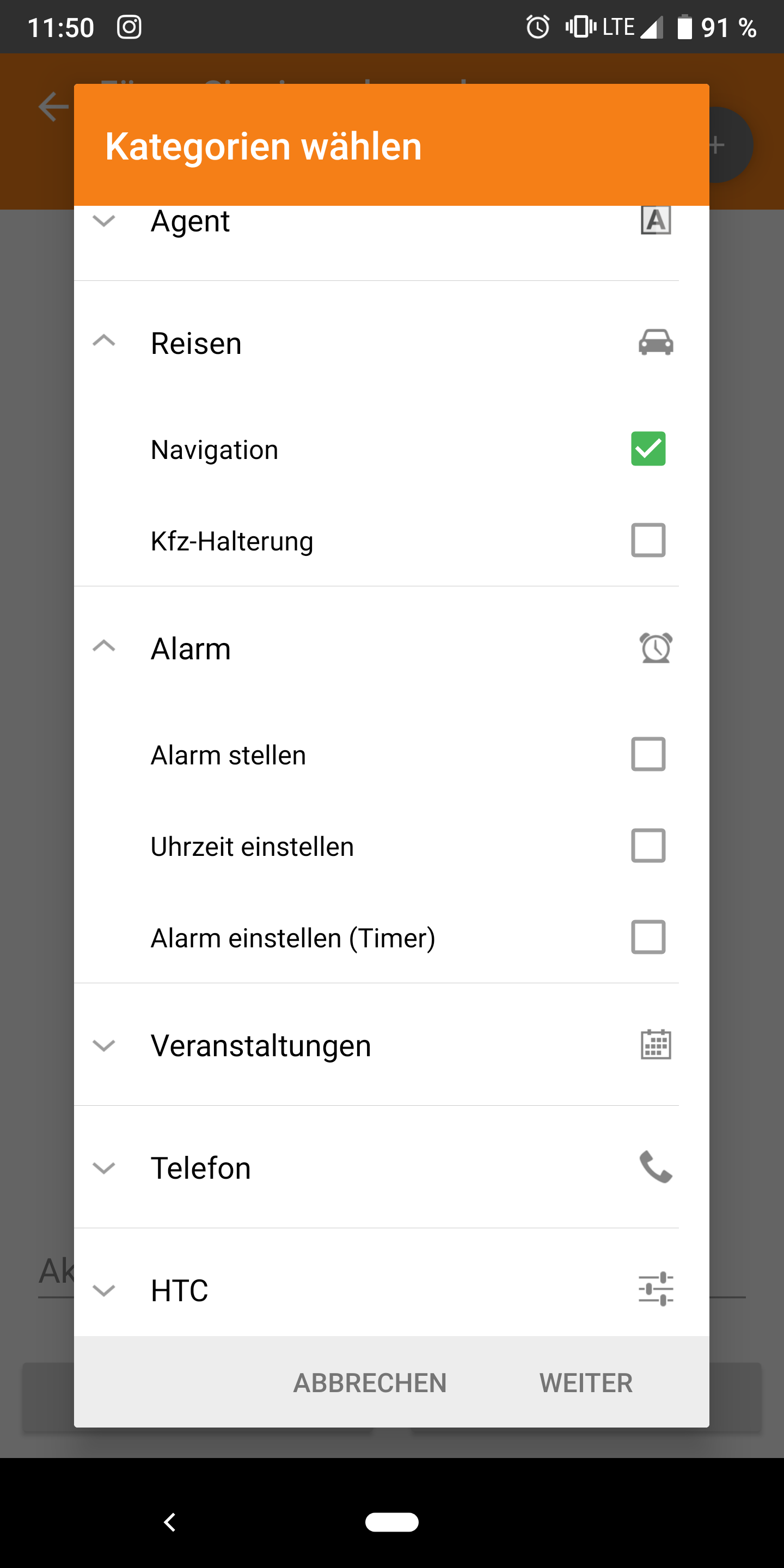The width and height of the screenshot is (784, 1568).
Task: Collapse the Alarm category
Action: tap(104, 647)
